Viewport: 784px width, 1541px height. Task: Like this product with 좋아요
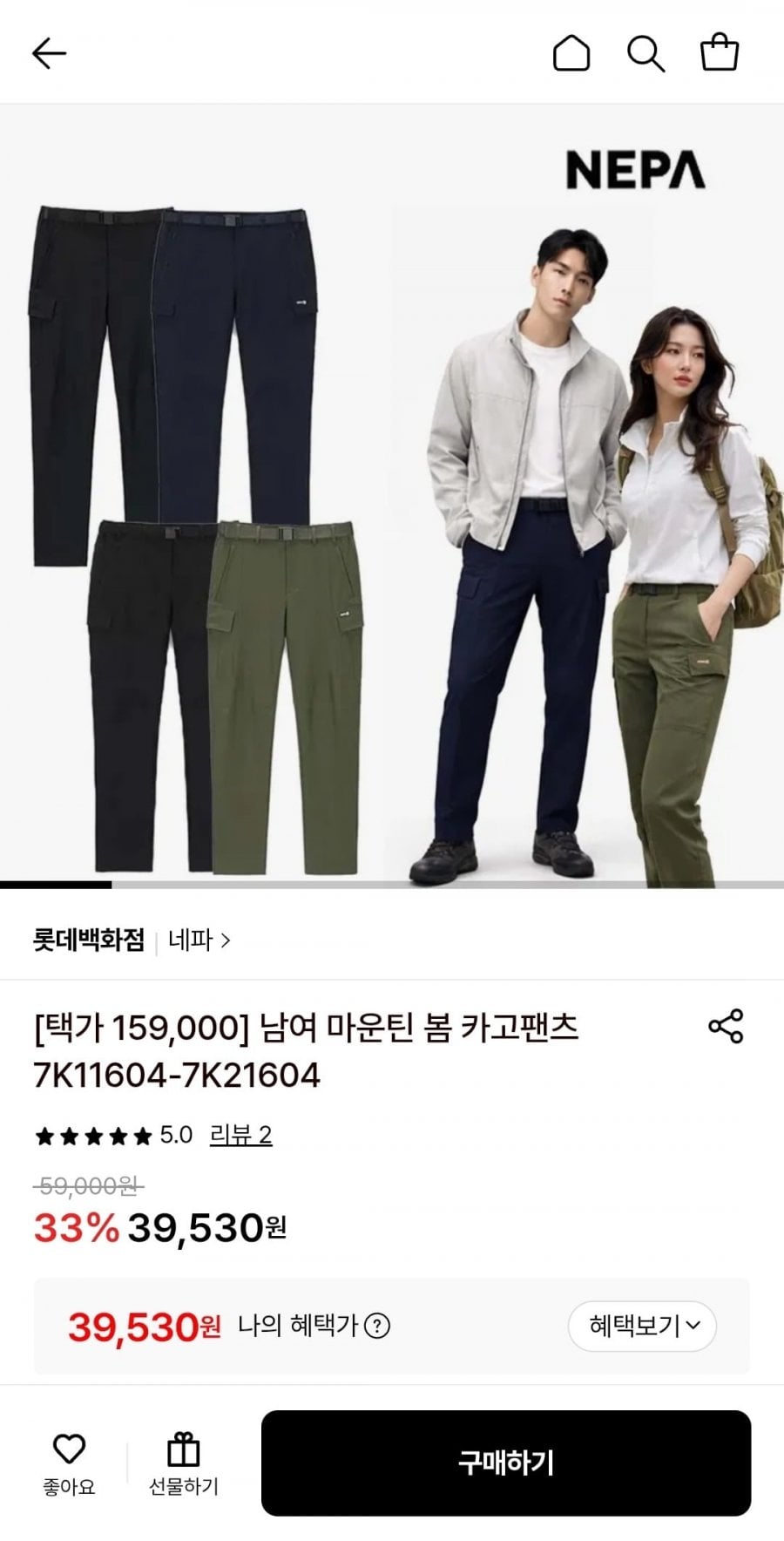[x=69, y=1464]
